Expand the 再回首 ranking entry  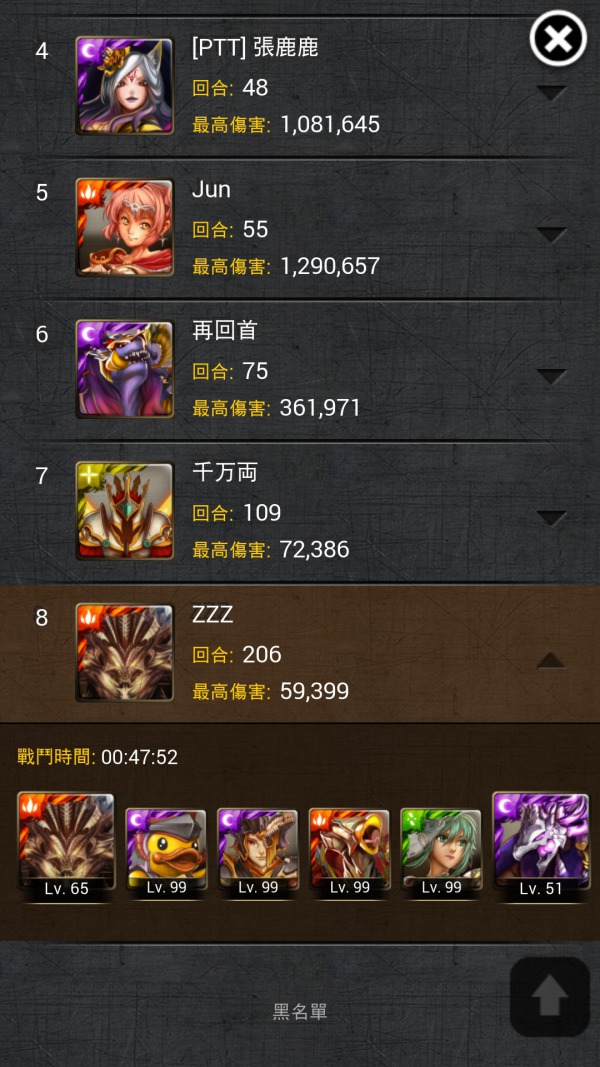pos(551,376)
